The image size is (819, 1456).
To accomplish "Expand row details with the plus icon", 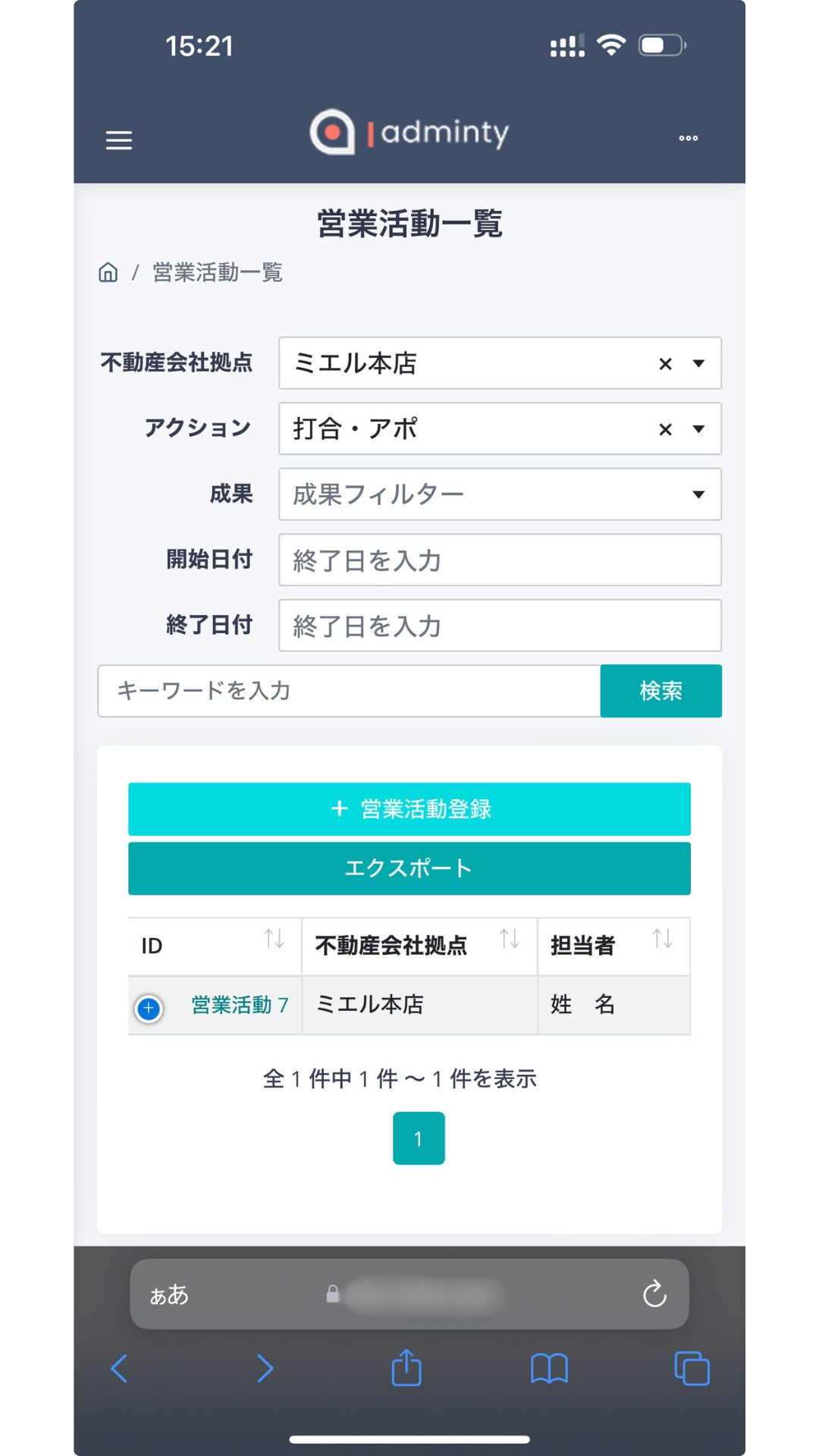I will point(149,1009).
